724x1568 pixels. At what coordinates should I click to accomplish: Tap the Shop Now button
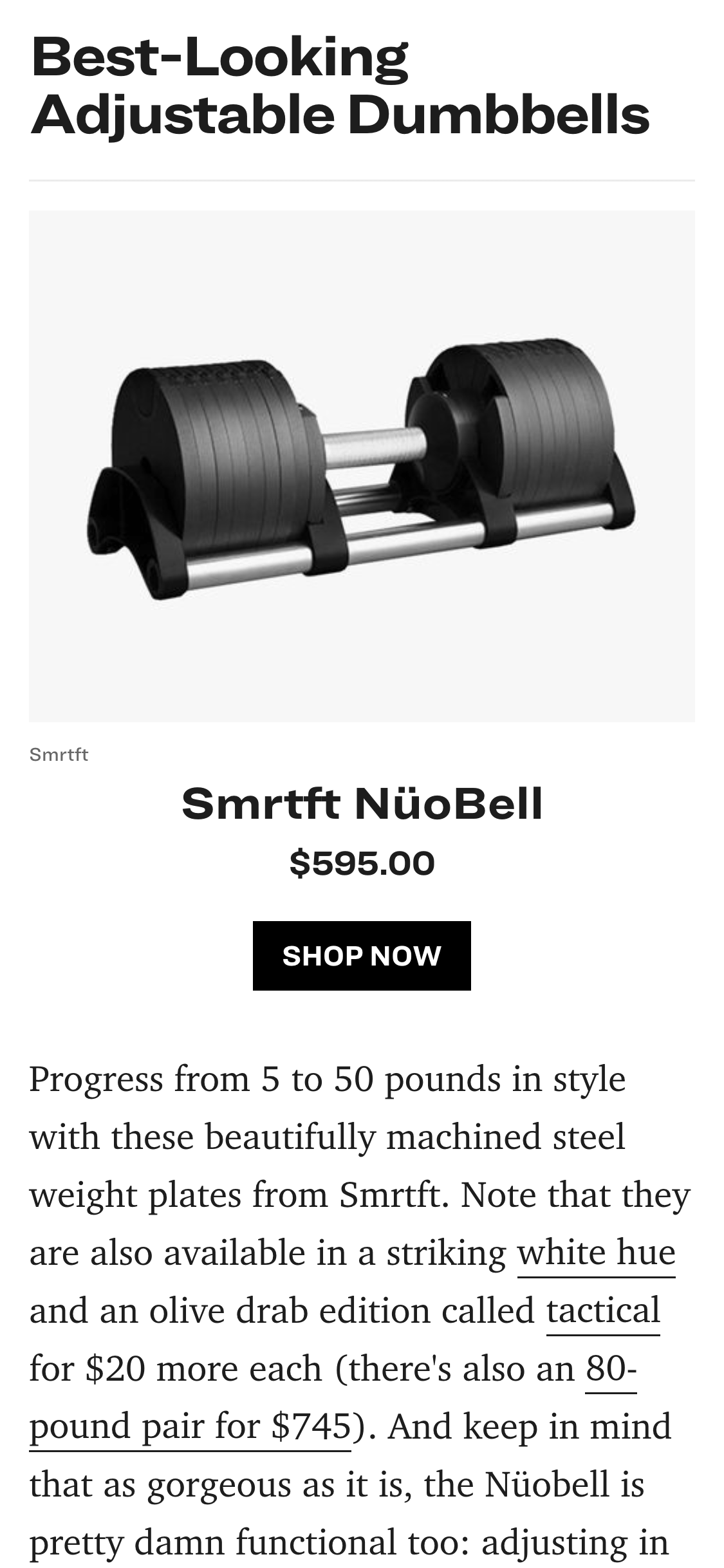click(362, 956)
